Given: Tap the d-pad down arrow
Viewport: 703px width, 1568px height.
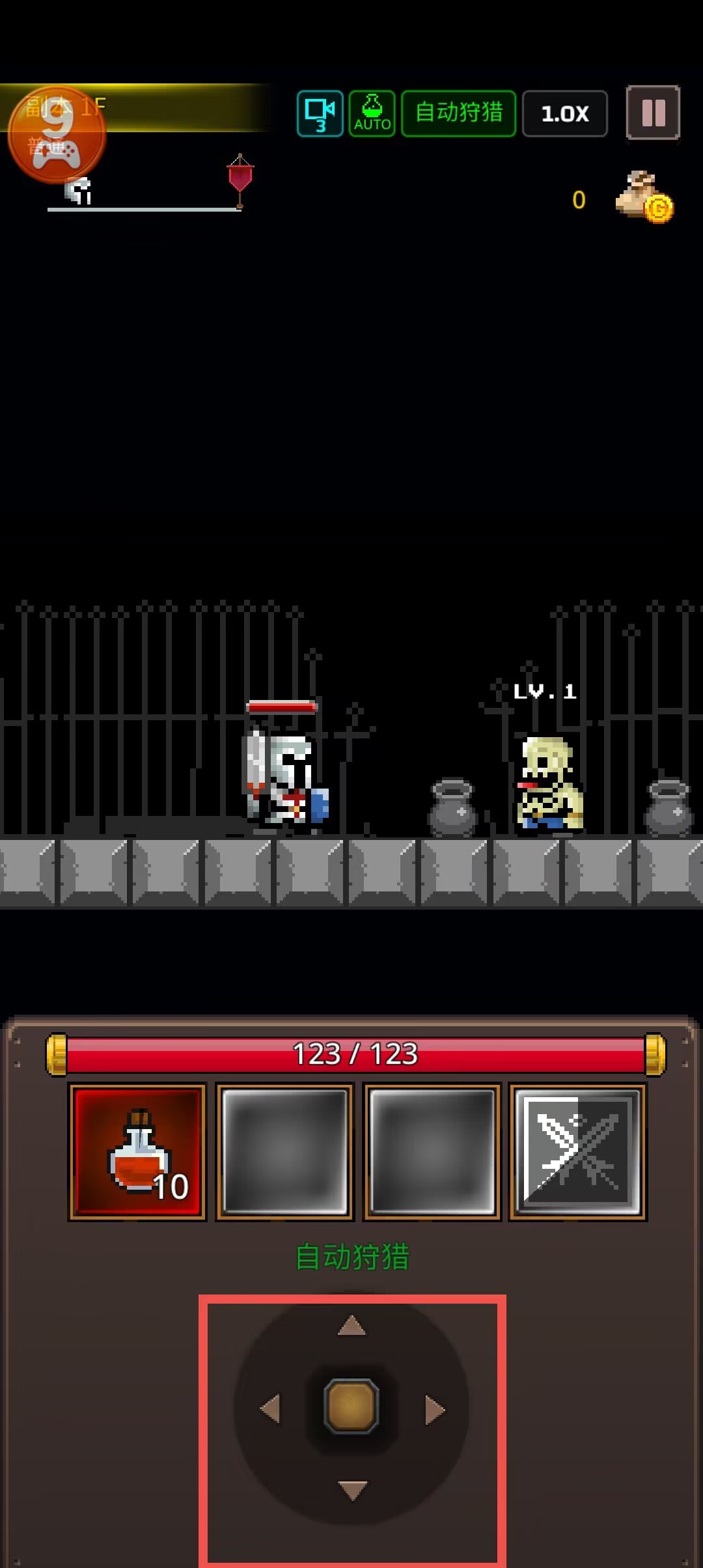Looking at the screenshot, I should tap(353, 1491).
